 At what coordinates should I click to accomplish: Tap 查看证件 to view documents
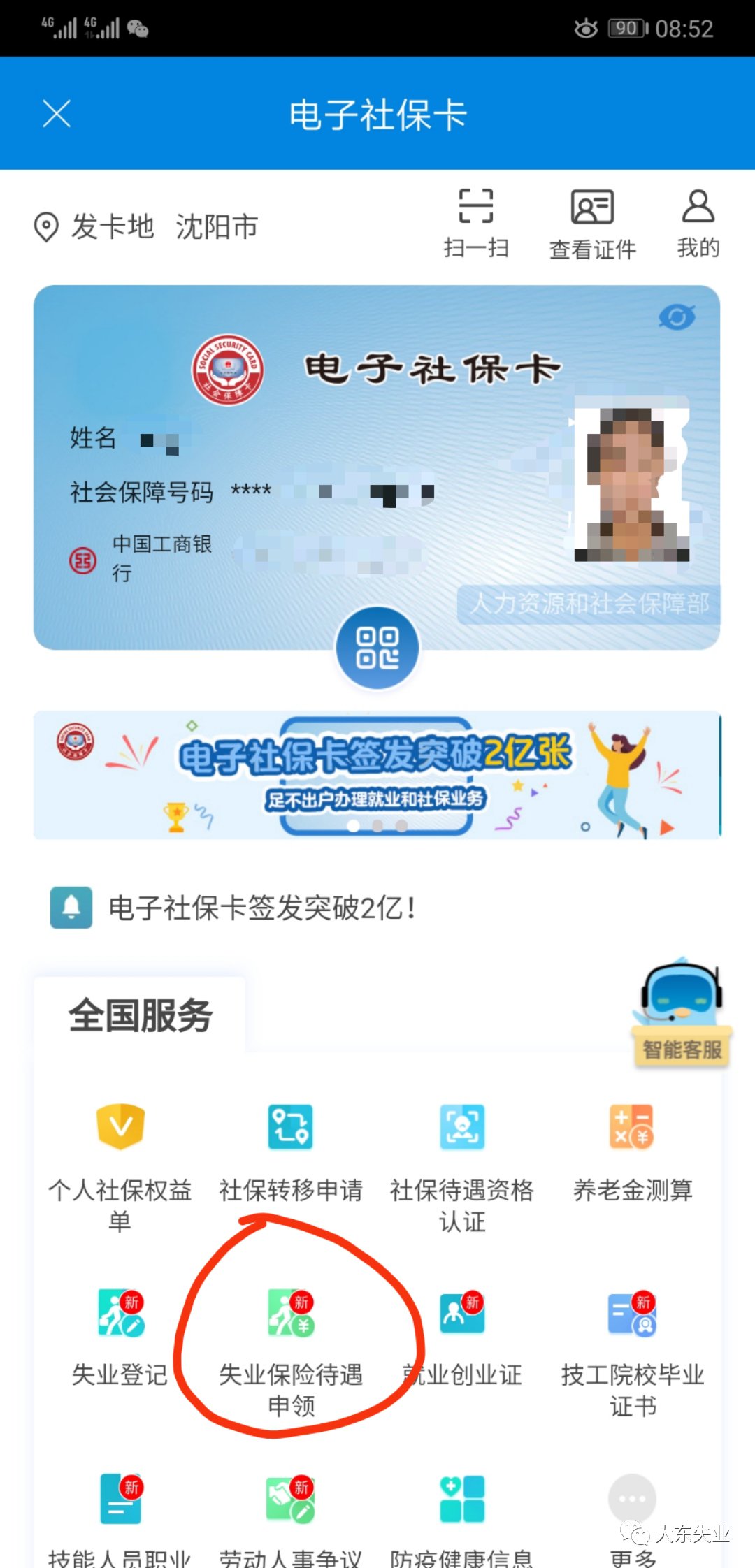point(592,222)
